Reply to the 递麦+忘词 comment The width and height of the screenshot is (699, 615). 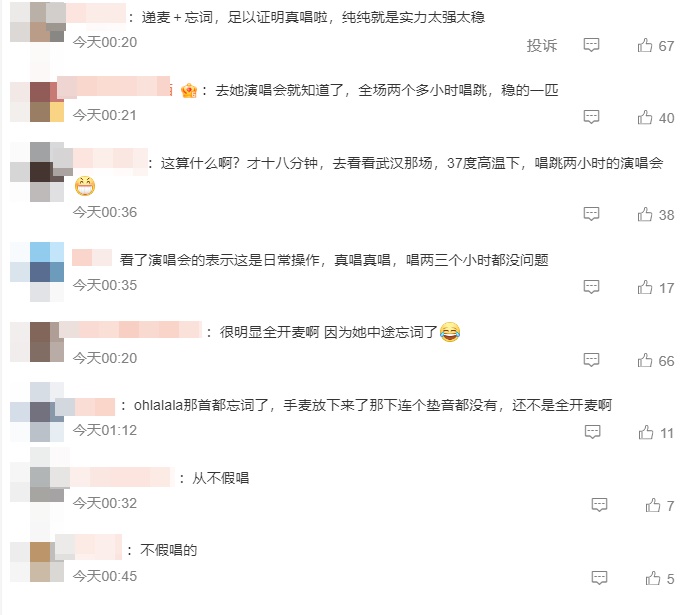[592, 46]
